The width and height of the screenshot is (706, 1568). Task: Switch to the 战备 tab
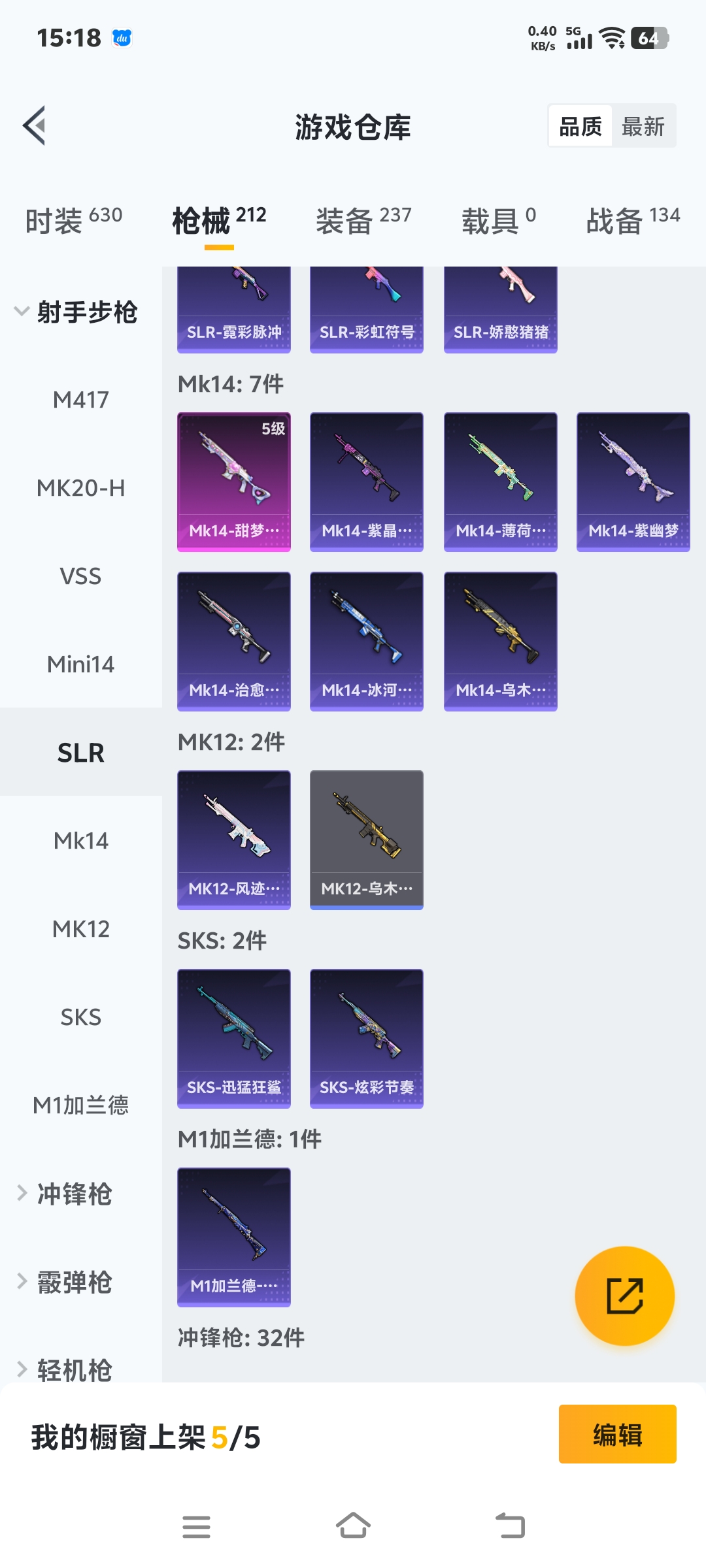pyautogui.click(x=633, y=221)
